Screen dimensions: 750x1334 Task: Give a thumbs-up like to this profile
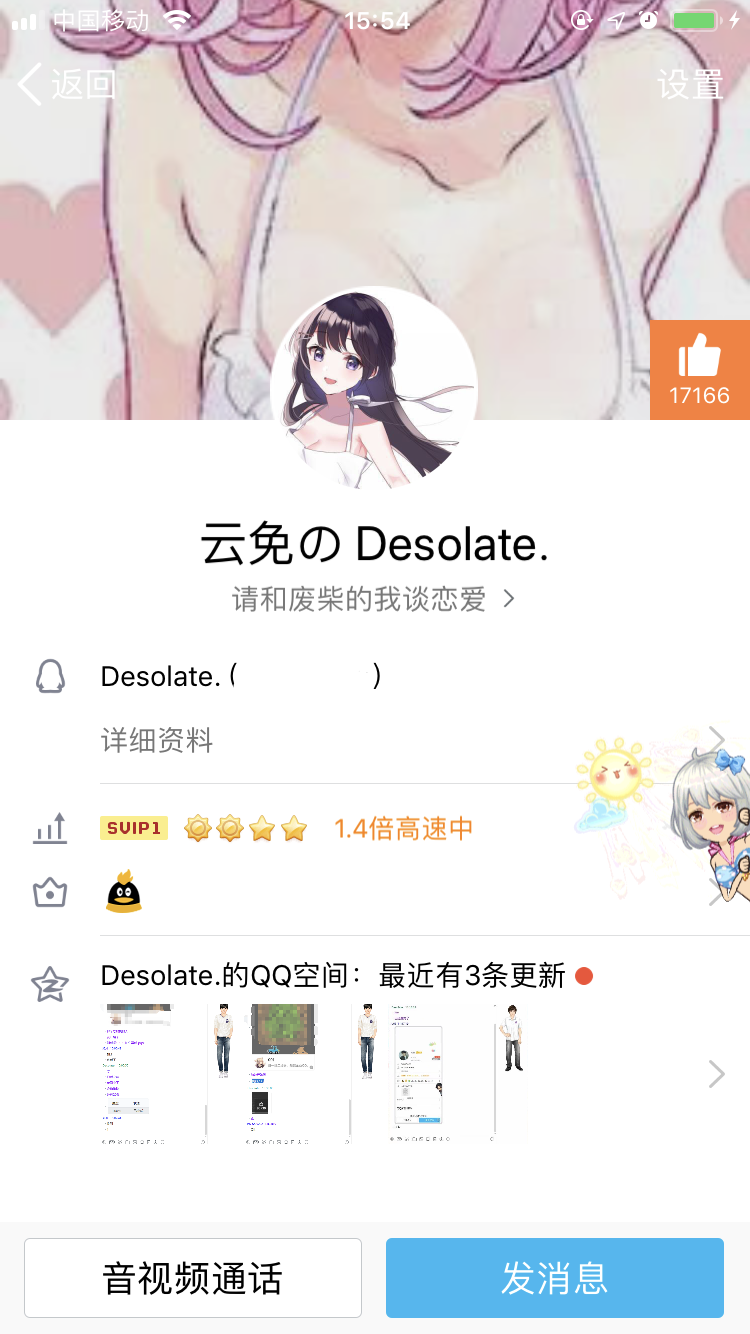(x=699, y=370)
